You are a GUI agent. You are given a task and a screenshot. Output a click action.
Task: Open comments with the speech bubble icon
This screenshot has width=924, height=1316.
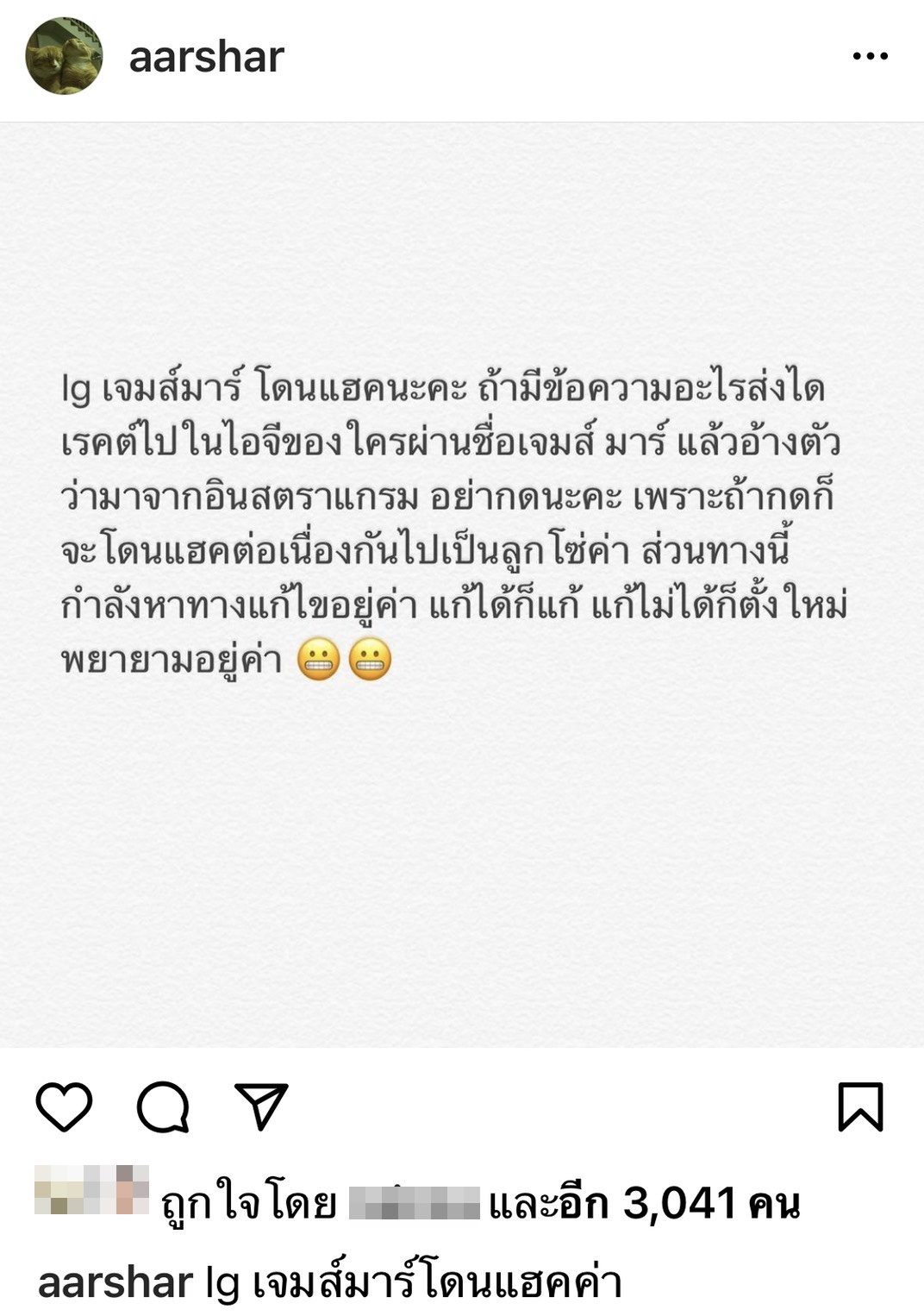(x=163, y=1106)
